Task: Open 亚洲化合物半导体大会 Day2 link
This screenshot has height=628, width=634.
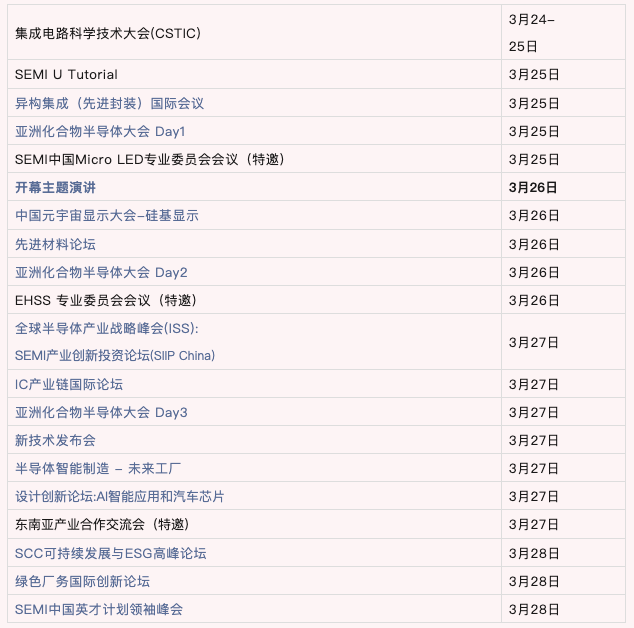Action: pyautogui.click(x=101, y=272)
